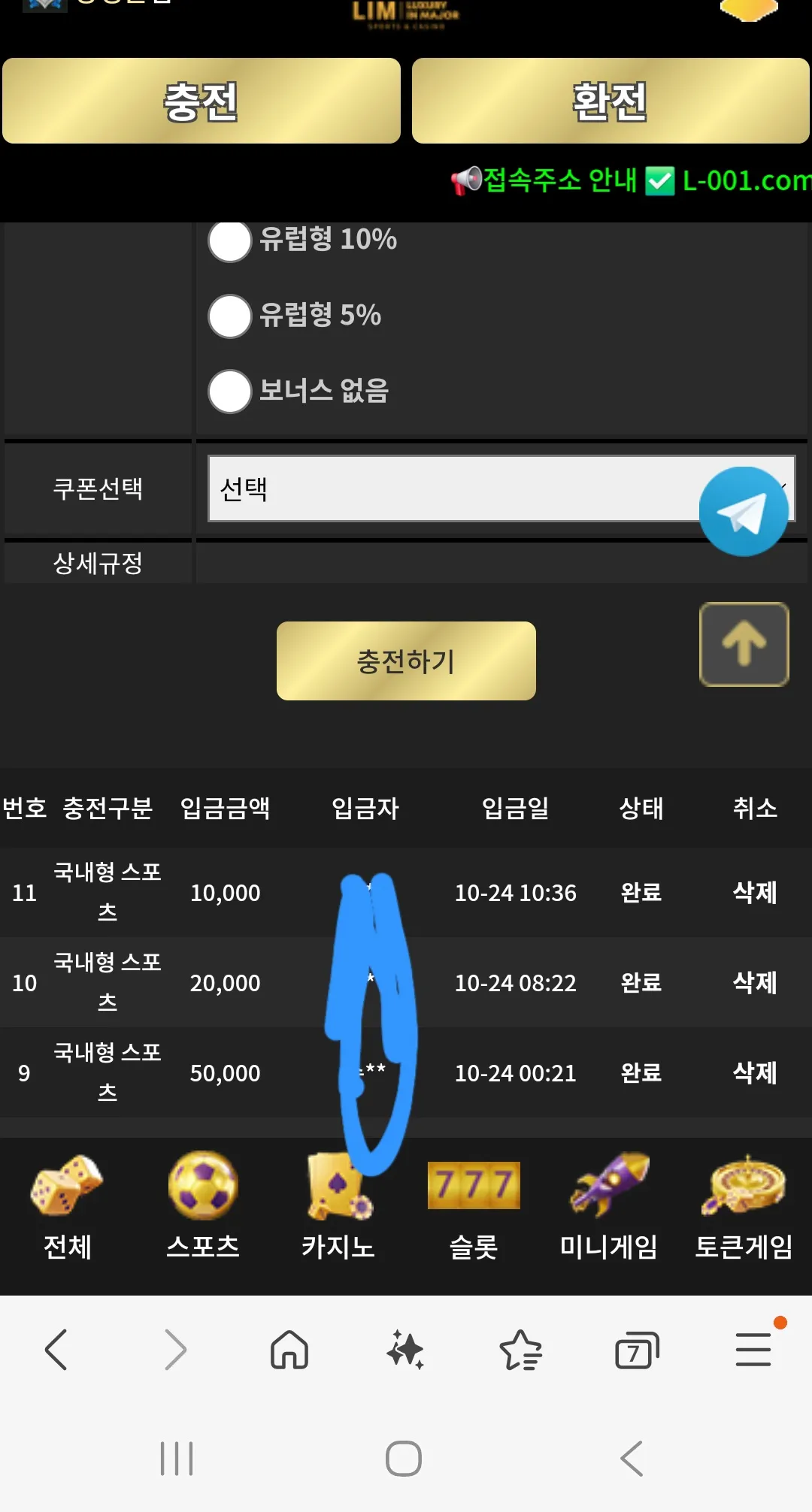Open the browser tabs overview

pyautogui.click(x=637, y=1350)
